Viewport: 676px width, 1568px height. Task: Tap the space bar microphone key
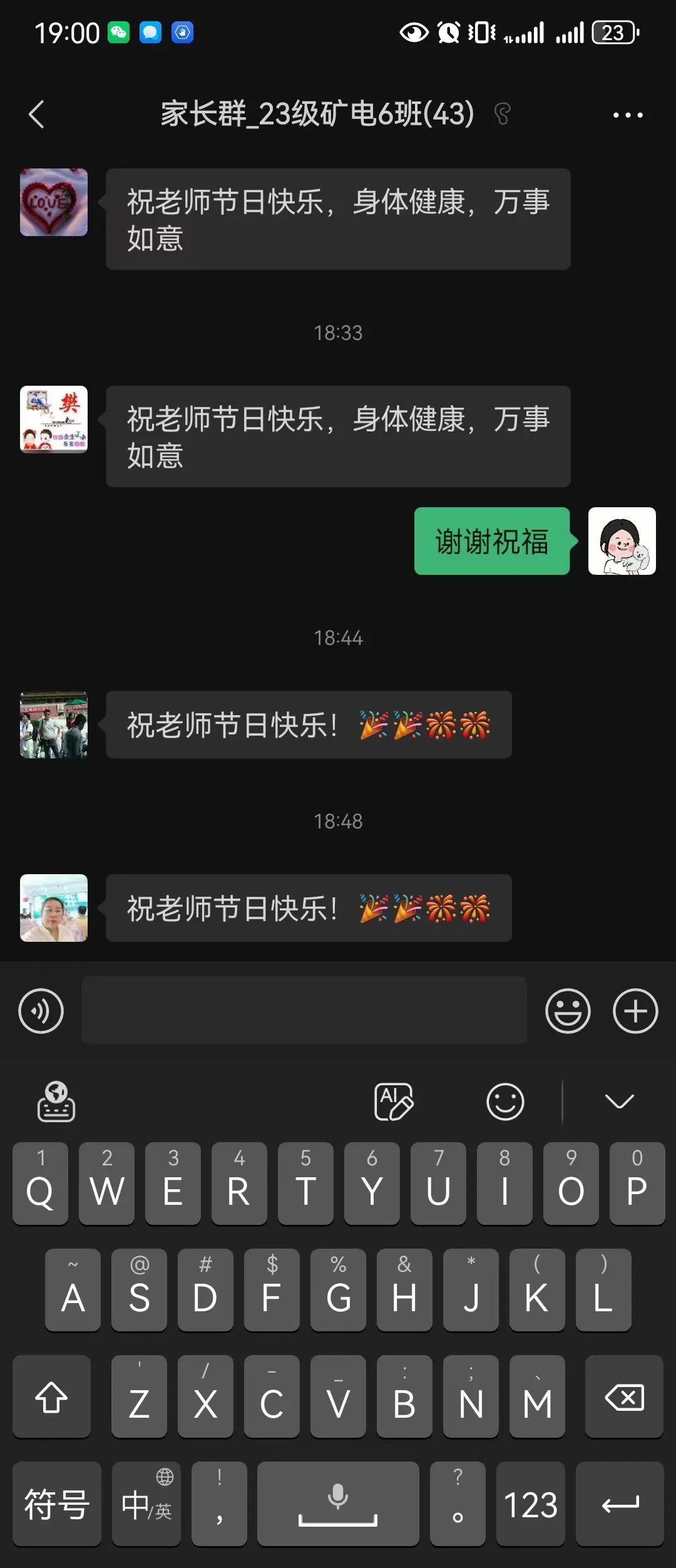[x=338, y=1504]
